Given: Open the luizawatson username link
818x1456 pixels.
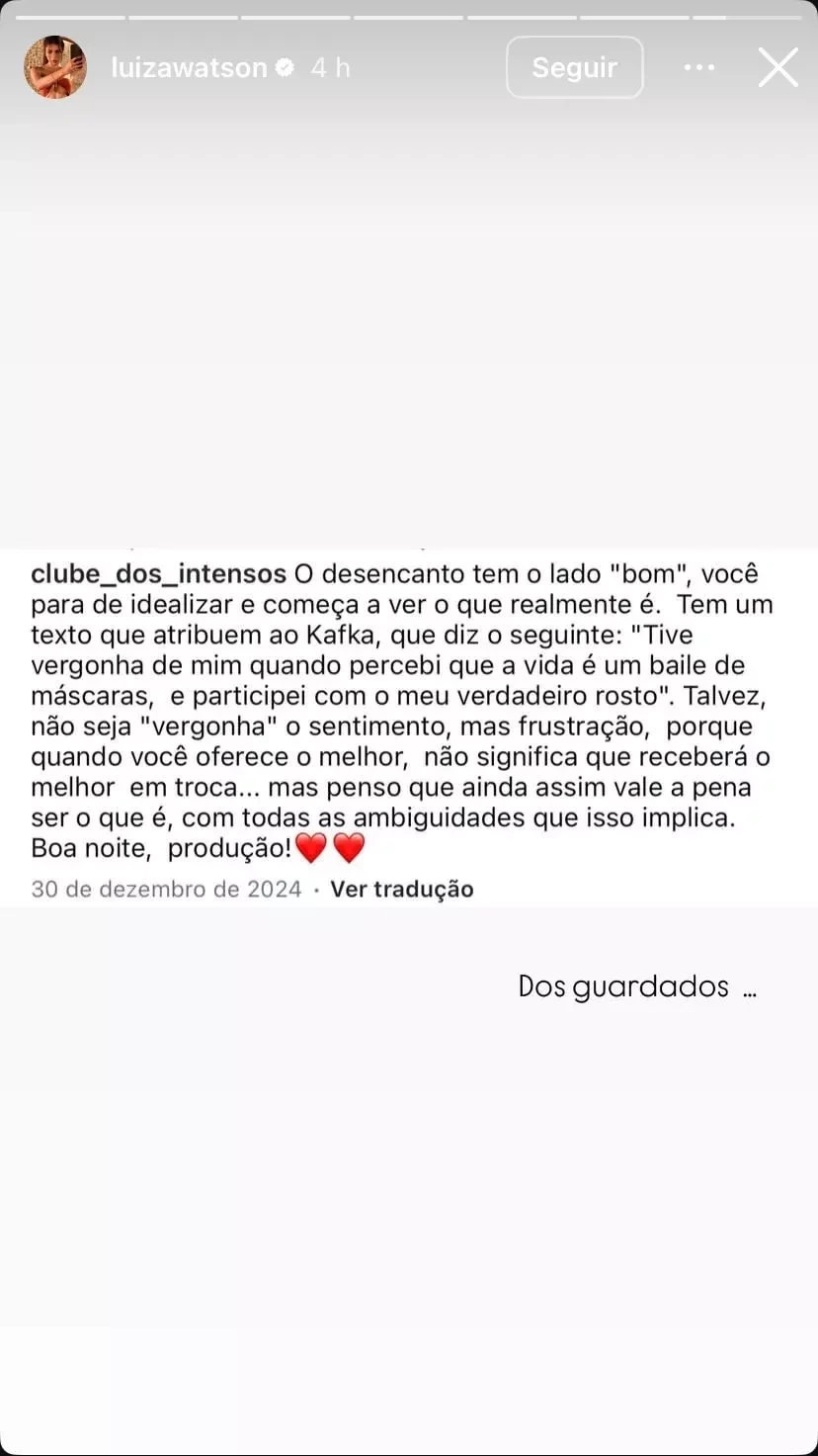Looking at the screenshot, I should pyautogui.click(x=190, y=67).
